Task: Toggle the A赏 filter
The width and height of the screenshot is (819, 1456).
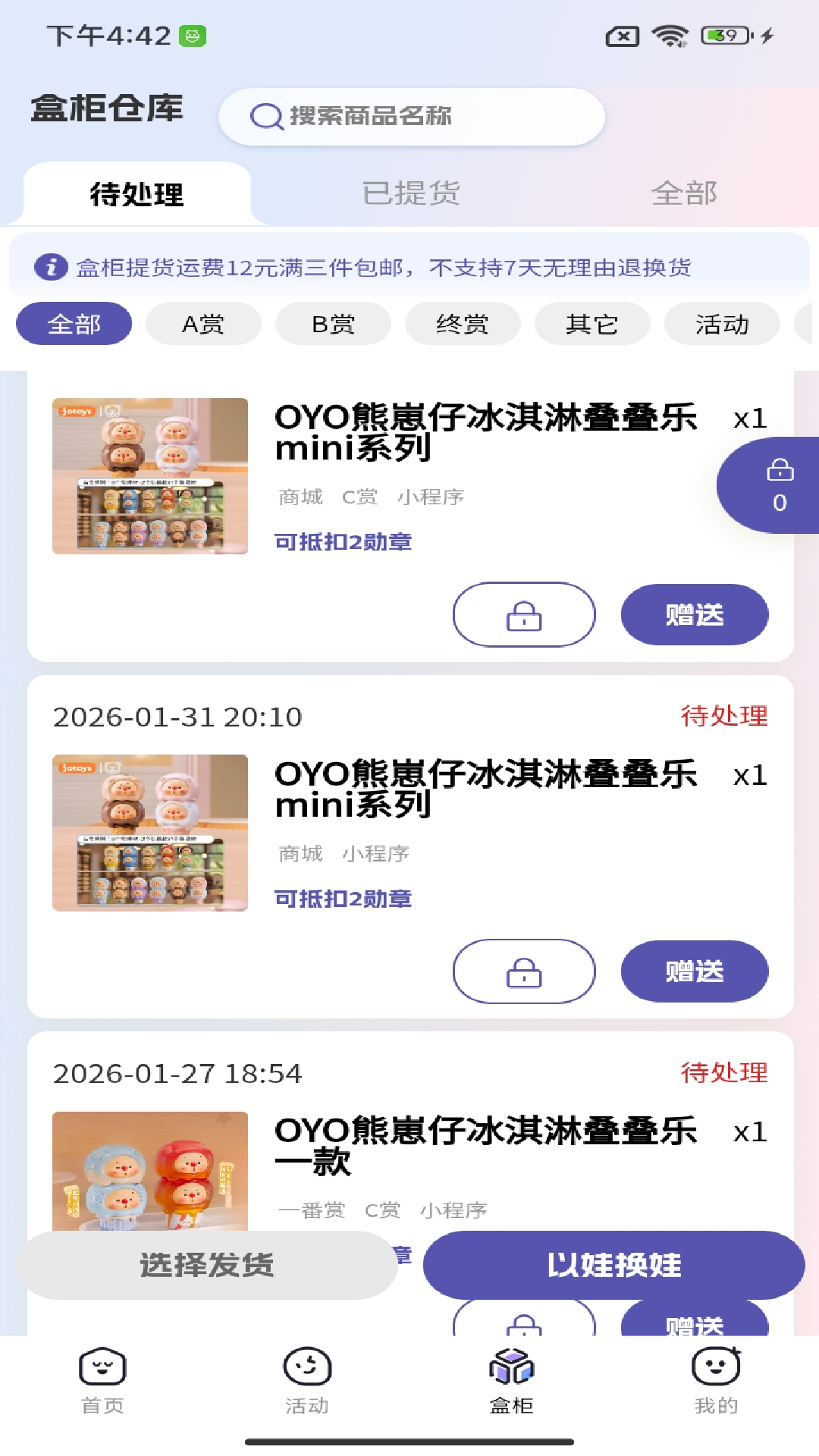Action: (202, 324)
